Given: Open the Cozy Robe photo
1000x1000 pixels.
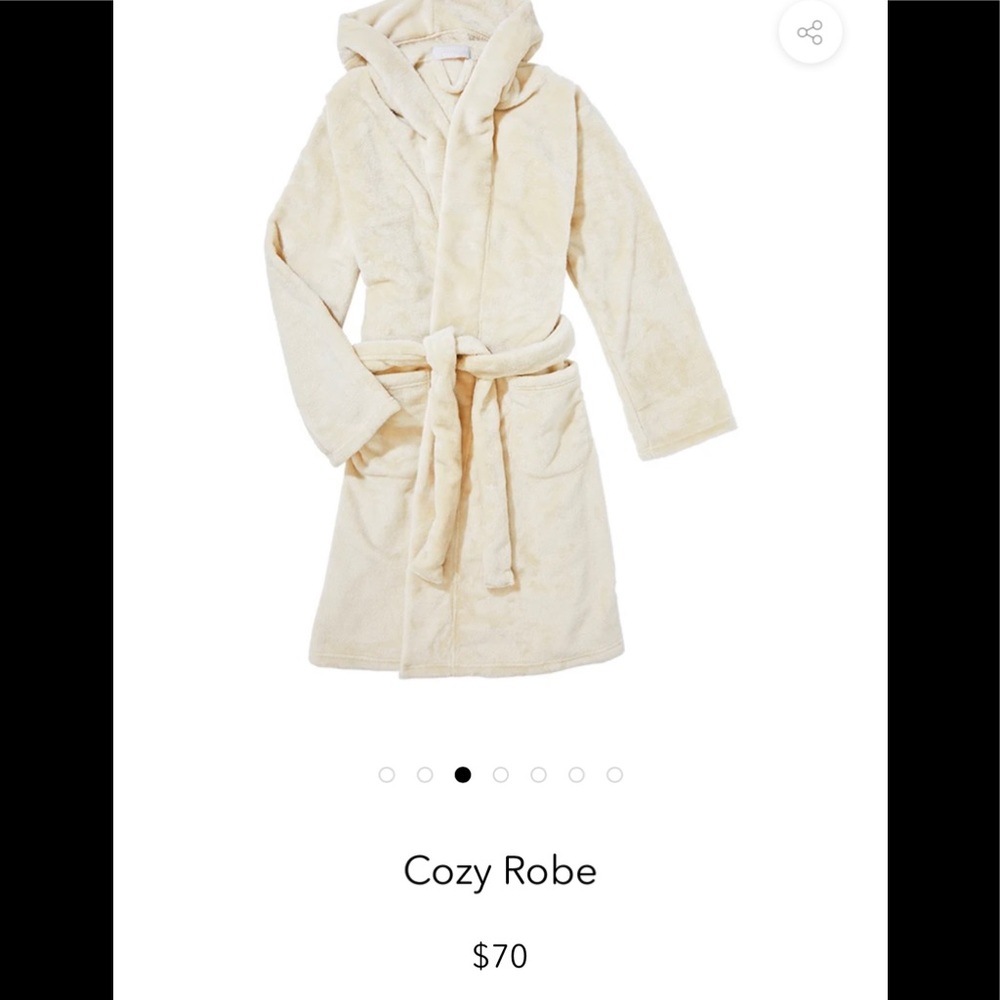Looking at the screenshot, I should click(x=499, y=340).
